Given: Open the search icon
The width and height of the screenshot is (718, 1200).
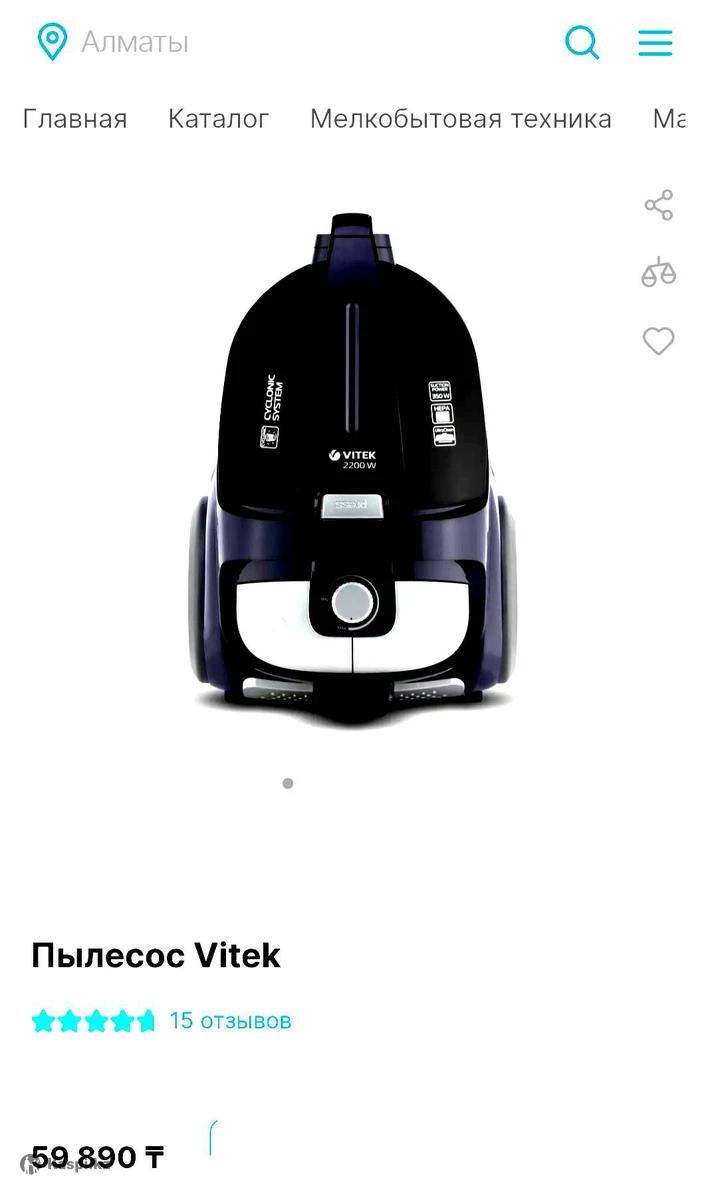Looking at the screenshot, I should tap(582, 42).
